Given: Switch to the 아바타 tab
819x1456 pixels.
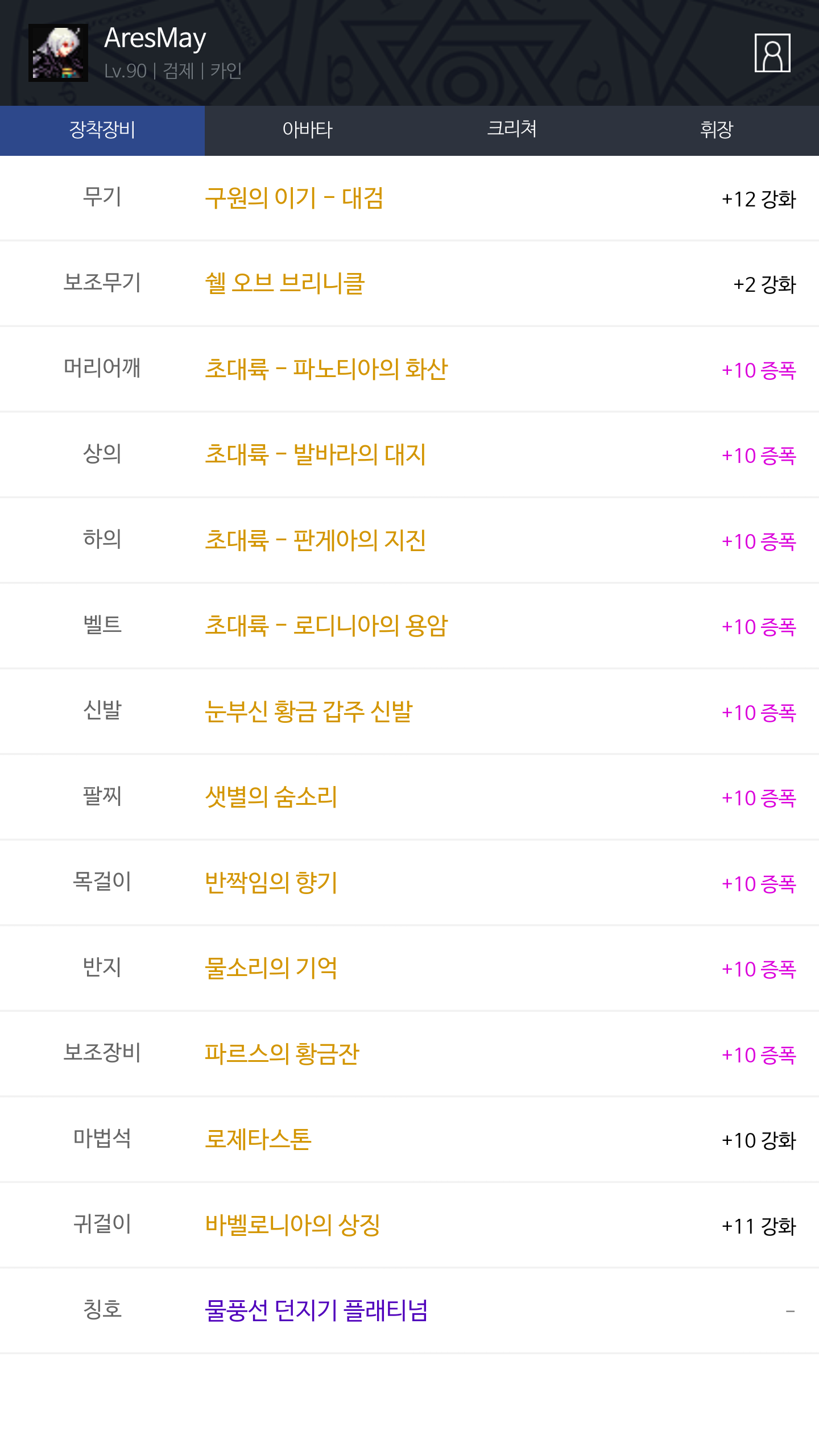Looking at the screenshot, I should tap(307, 130).
